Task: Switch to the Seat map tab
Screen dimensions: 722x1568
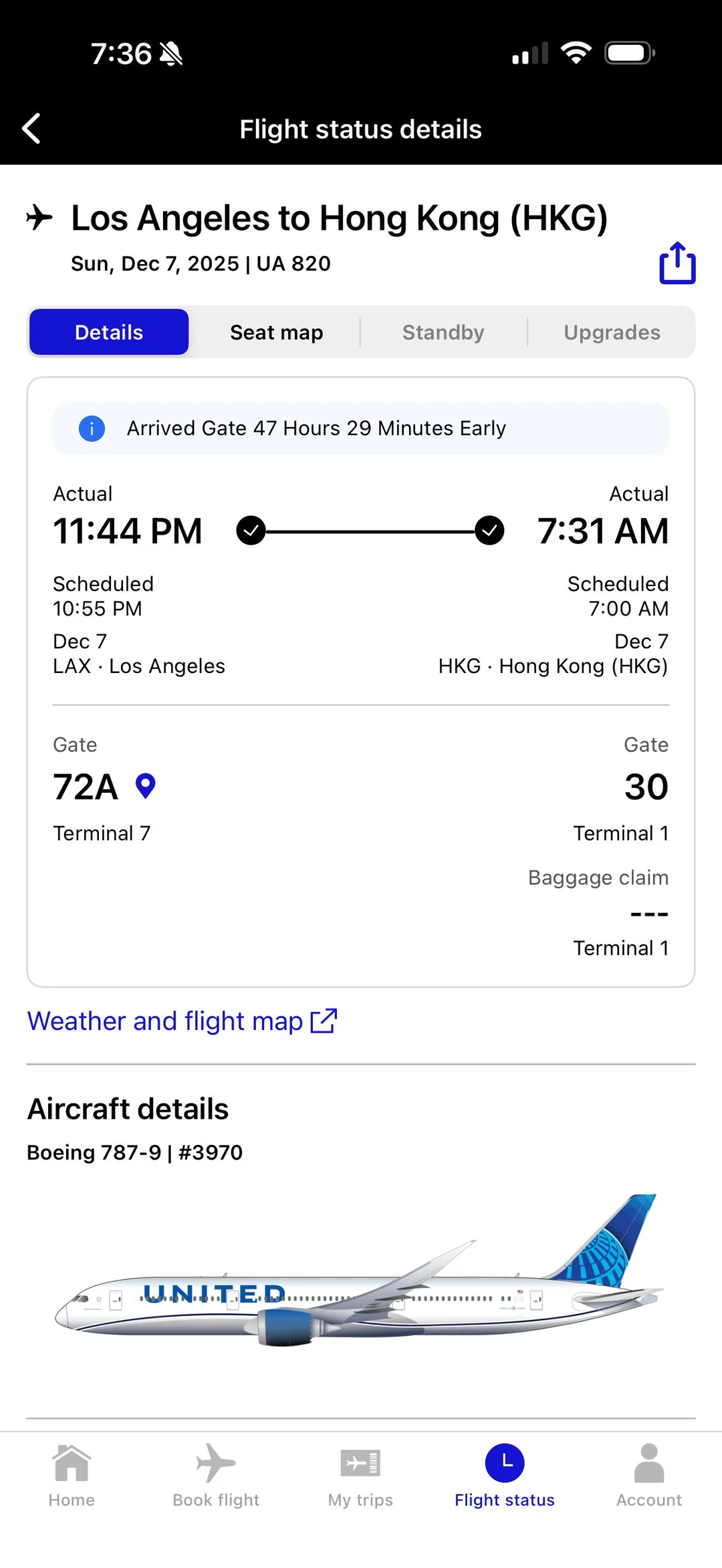Action: tap(277, 332)
